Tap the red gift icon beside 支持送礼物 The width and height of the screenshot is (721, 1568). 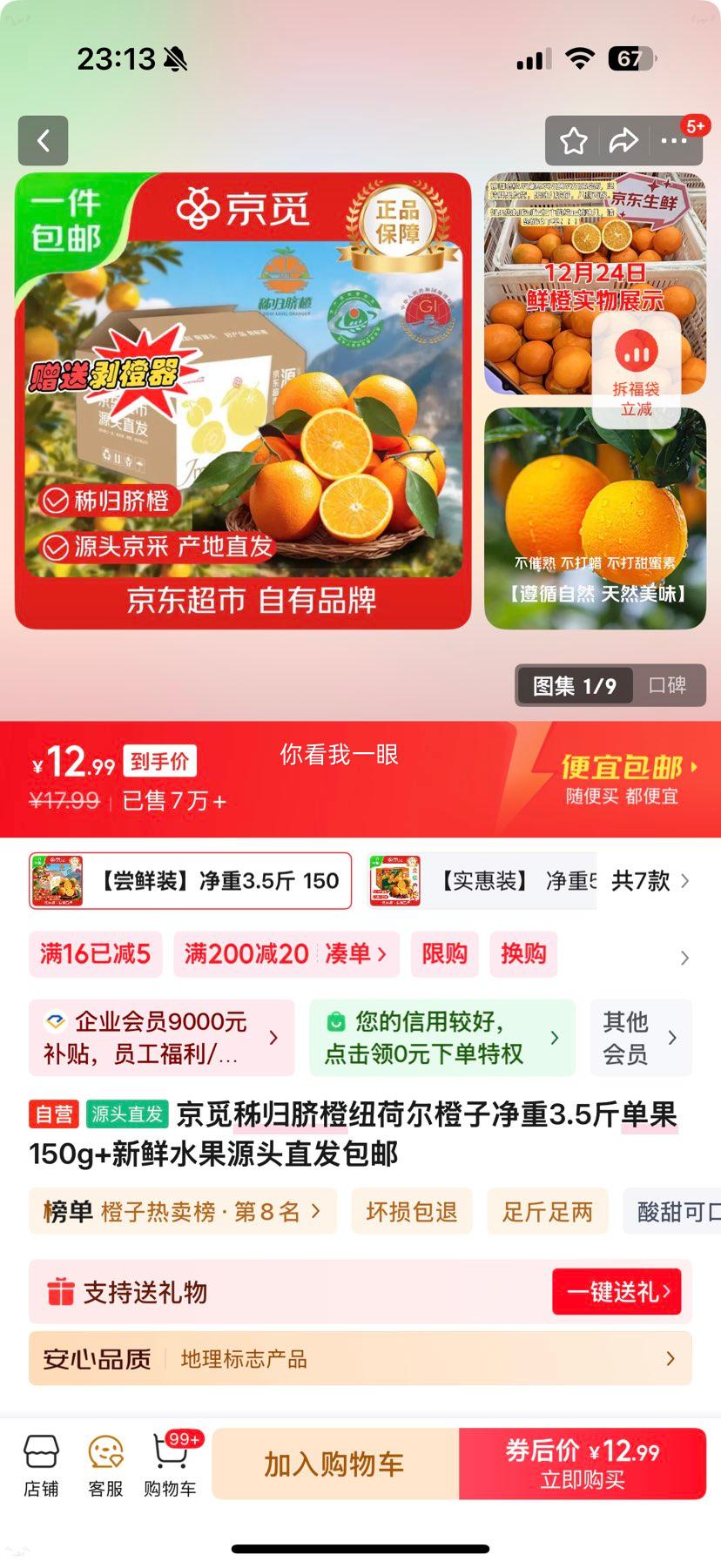pyautogui.click(x=54, y=1293)
